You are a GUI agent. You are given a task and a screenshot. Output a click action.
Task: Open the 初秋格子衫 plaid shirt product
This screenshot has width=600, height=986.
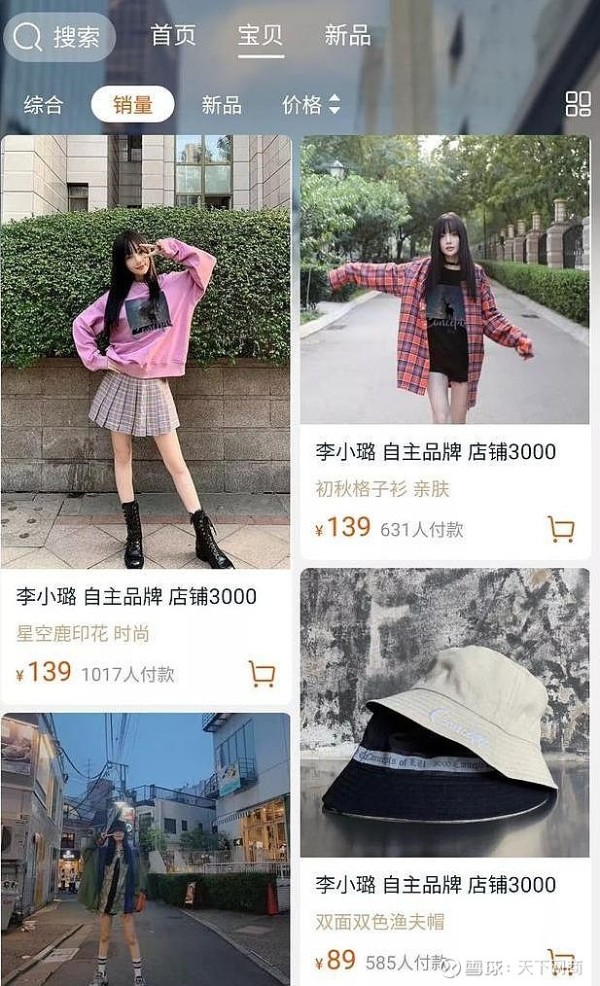tap(445, 347)
